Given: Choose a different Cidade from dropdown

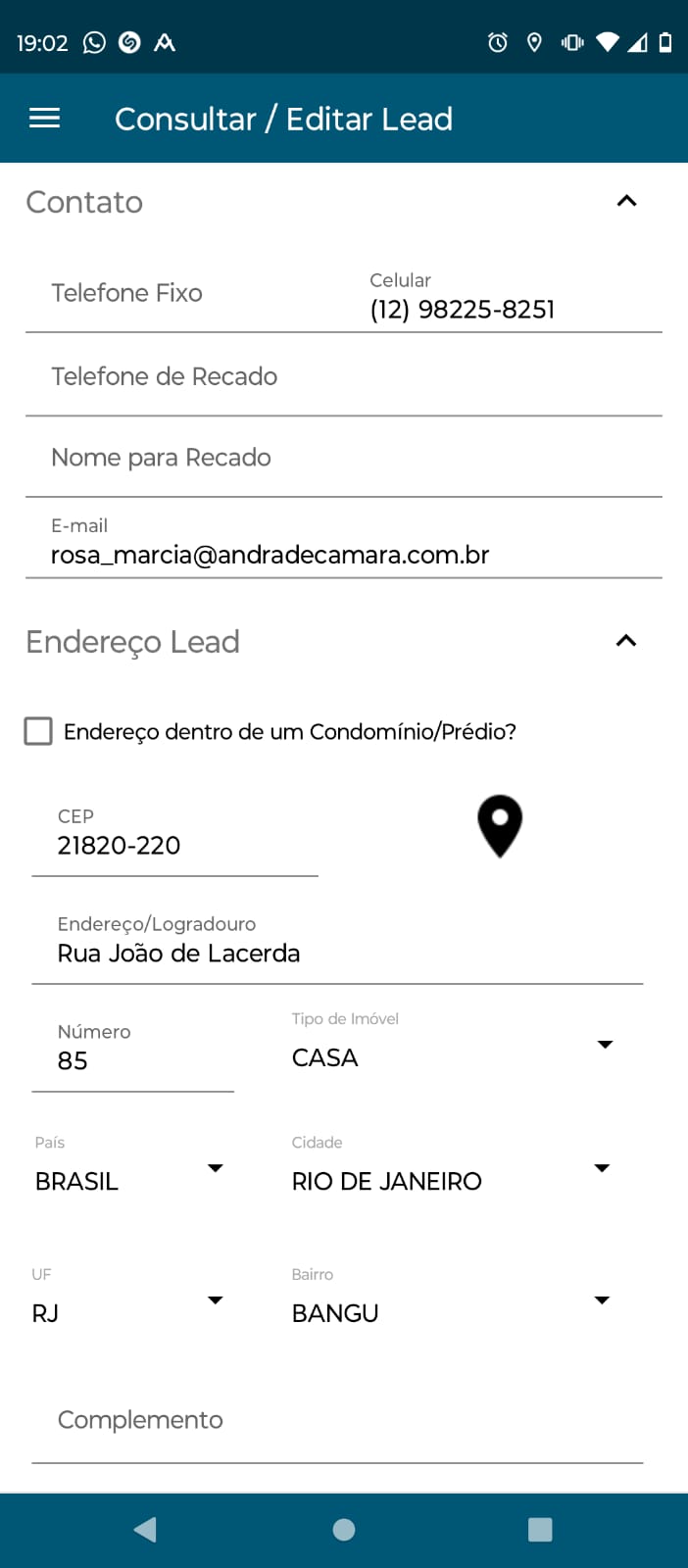Looking at the screenshot, I should [451, 1180].
